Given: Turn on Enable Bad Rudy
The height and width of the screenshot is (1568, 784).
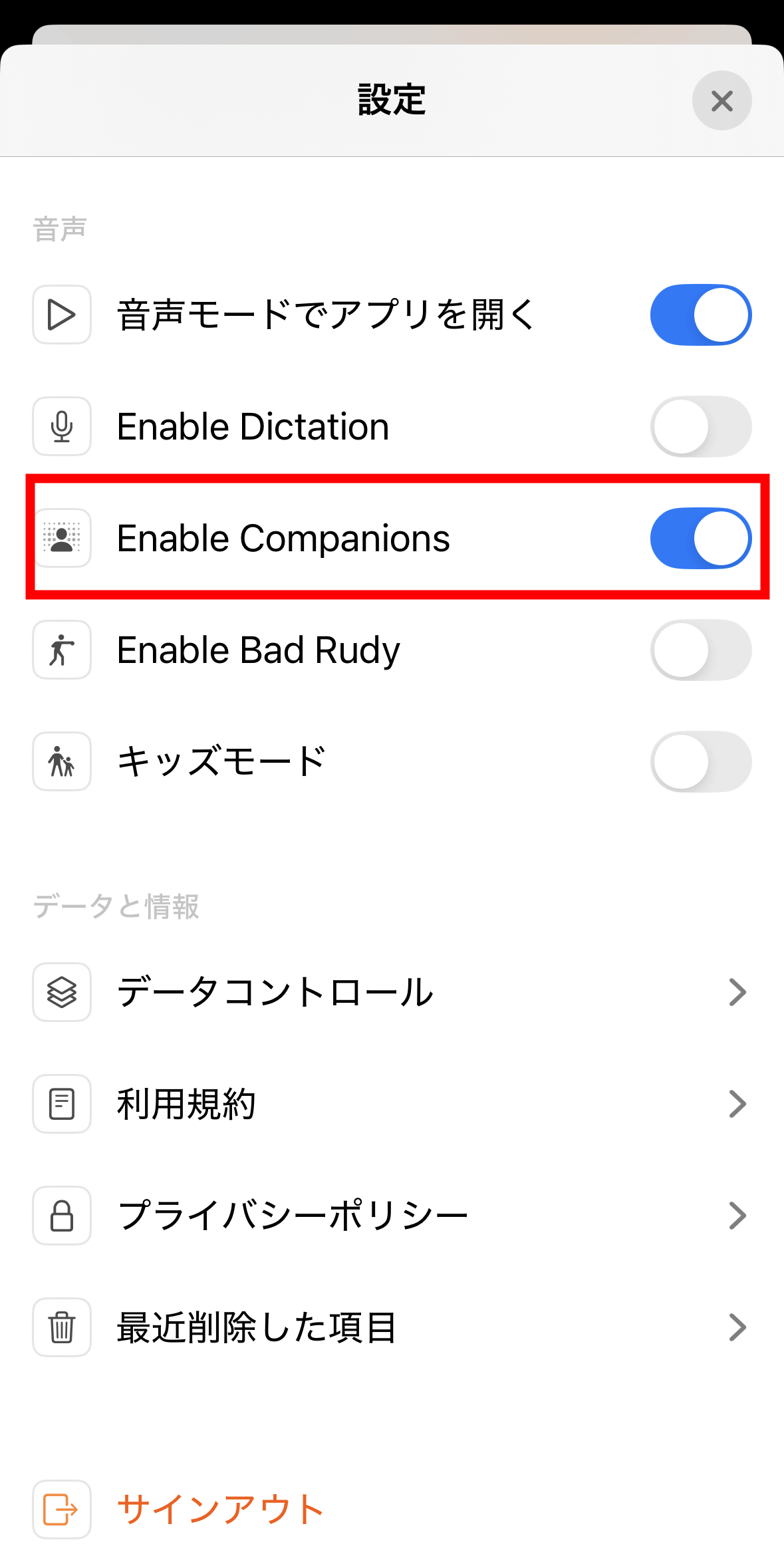Looking at the screenshot, I should [x=700, y=650].
